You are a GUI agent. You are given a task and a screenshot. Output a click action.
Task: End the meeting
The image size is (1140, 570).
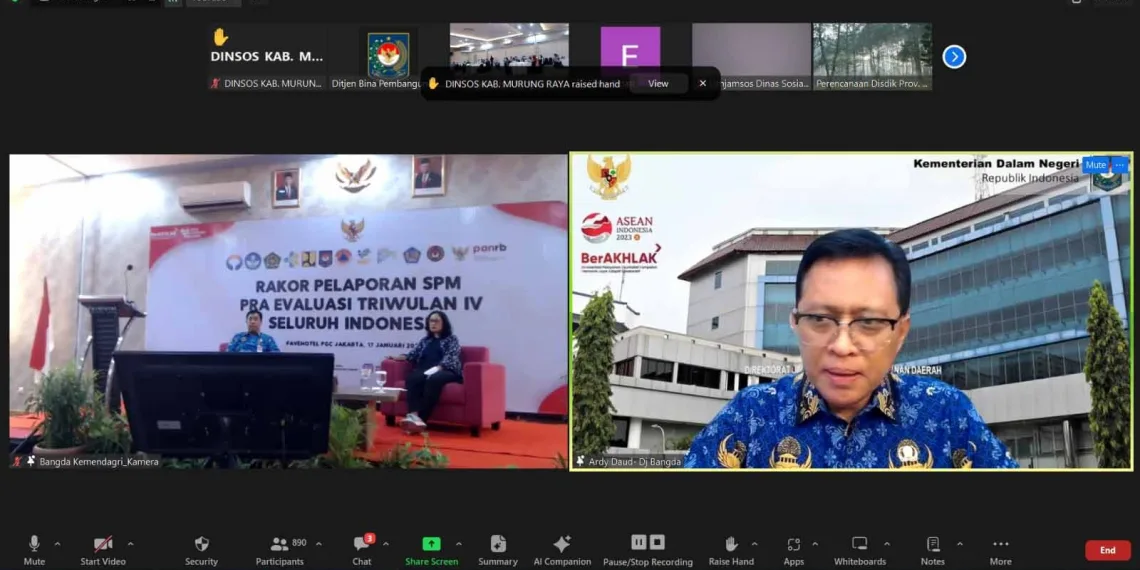click(1107, 550)
